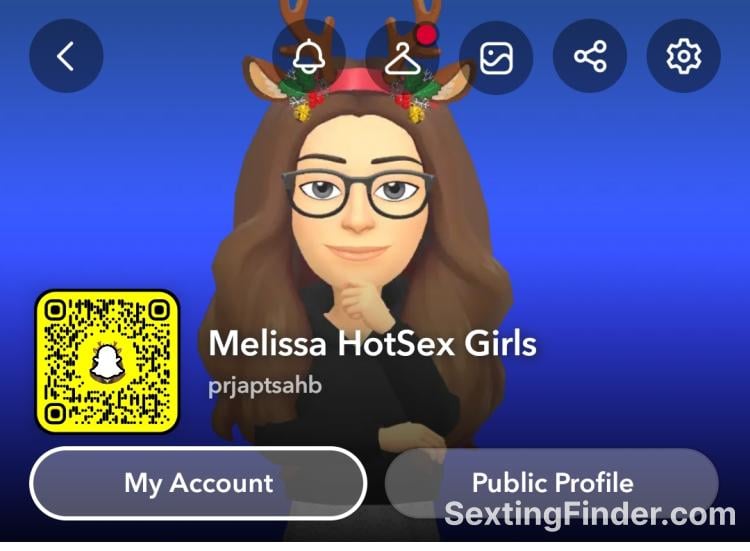Open the Snapcode
Viewport: 750px width, 551px height.
pyautogui.click(x=107, y=362)
